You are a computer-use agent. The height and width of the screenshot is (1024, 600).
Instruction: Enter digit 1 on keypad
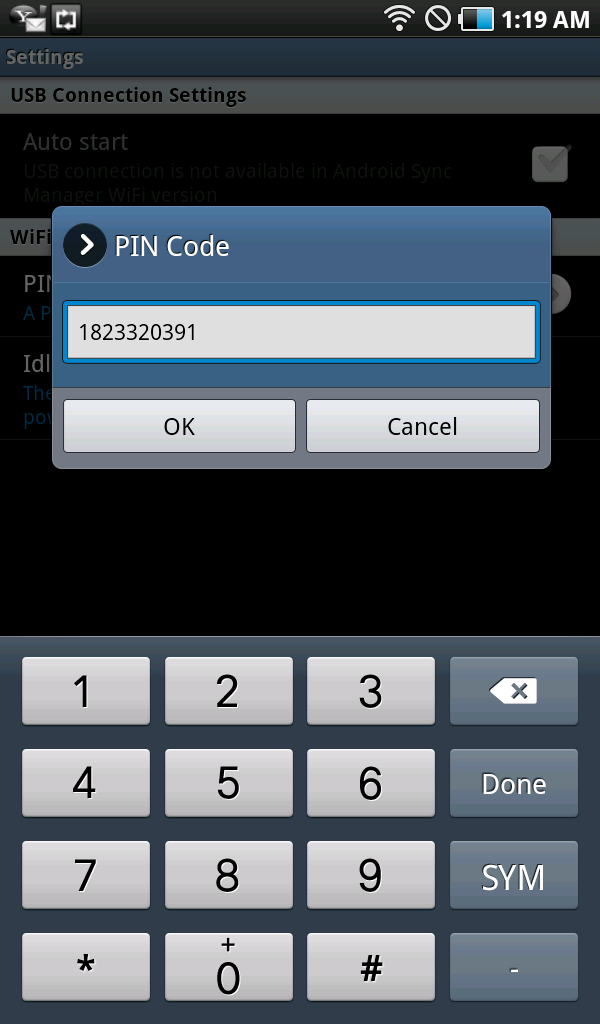[85, 691]
